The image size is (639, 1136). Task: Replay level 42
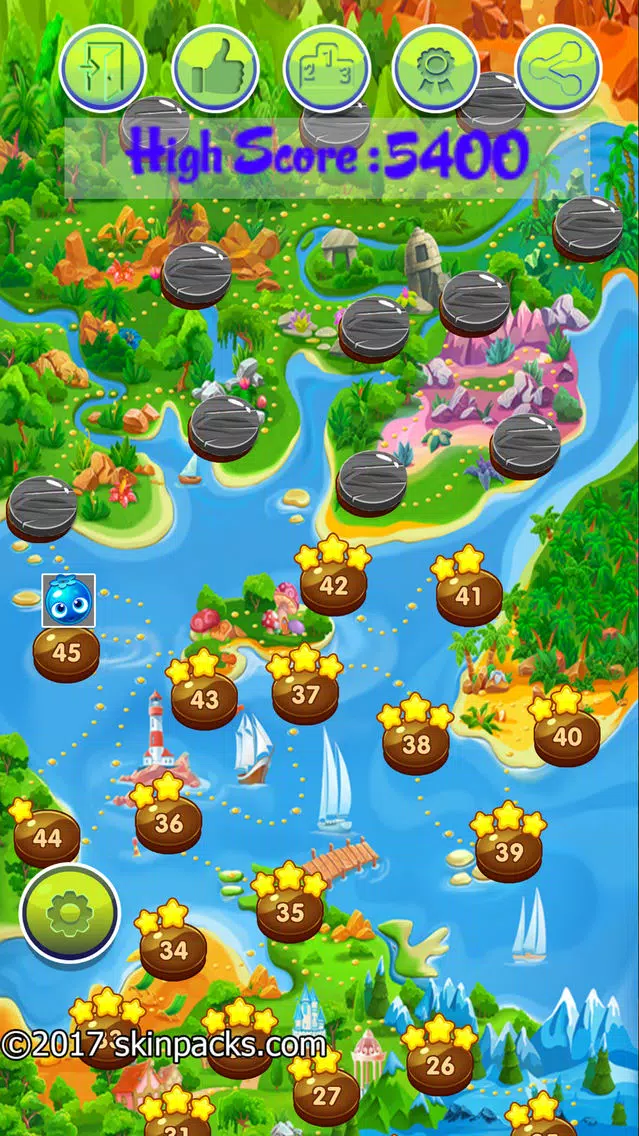[333, 587]
